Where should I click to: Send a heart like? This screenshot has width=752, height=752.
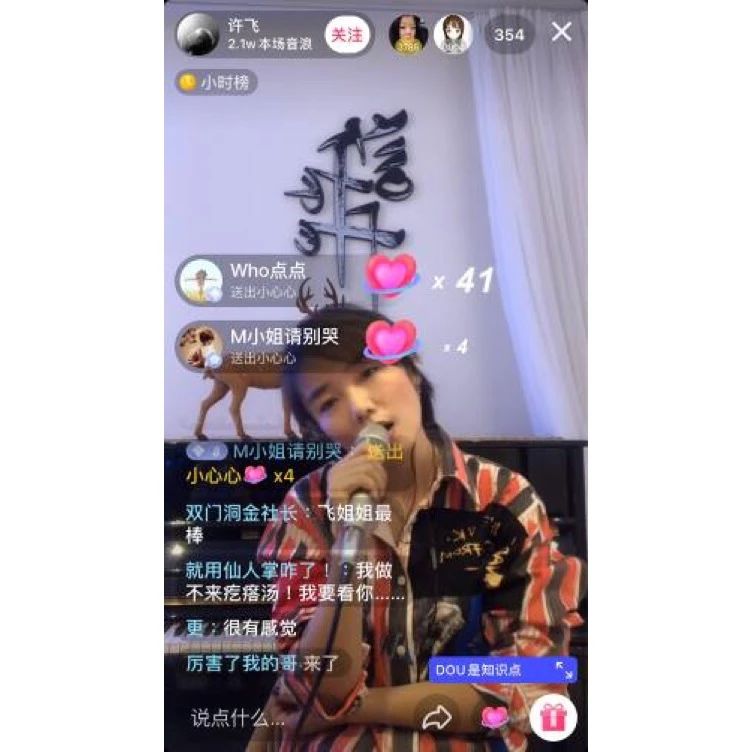pos(494,717)
